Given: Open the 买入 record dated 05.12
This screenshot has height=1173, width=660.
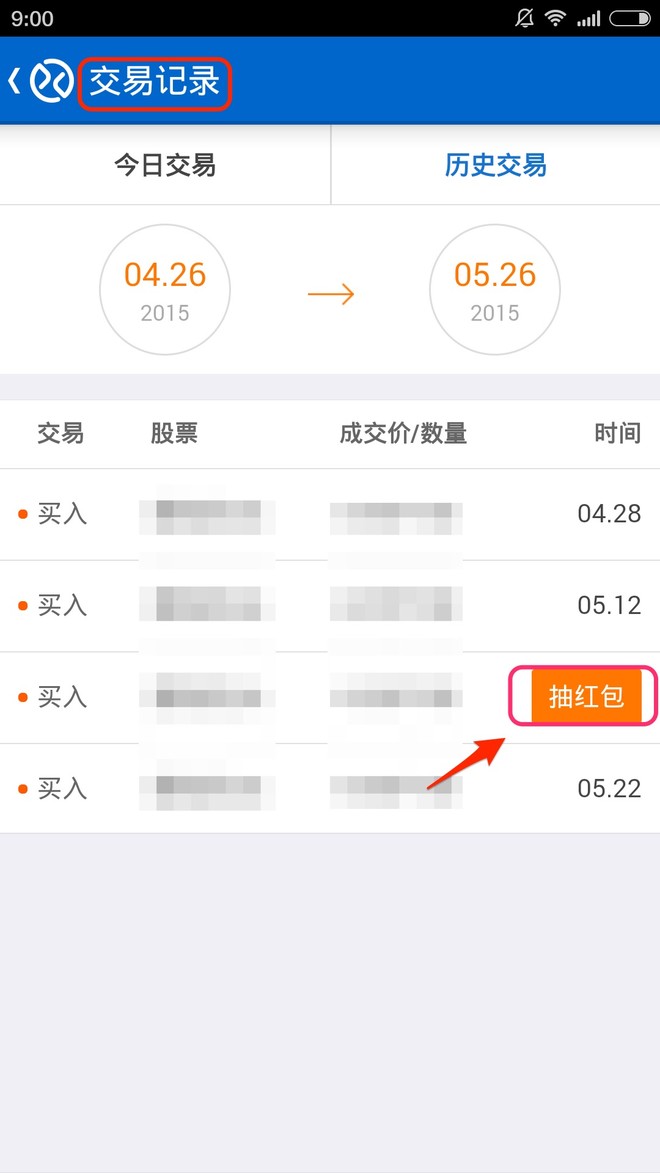Looking at the screenshot, I should 330,606.
